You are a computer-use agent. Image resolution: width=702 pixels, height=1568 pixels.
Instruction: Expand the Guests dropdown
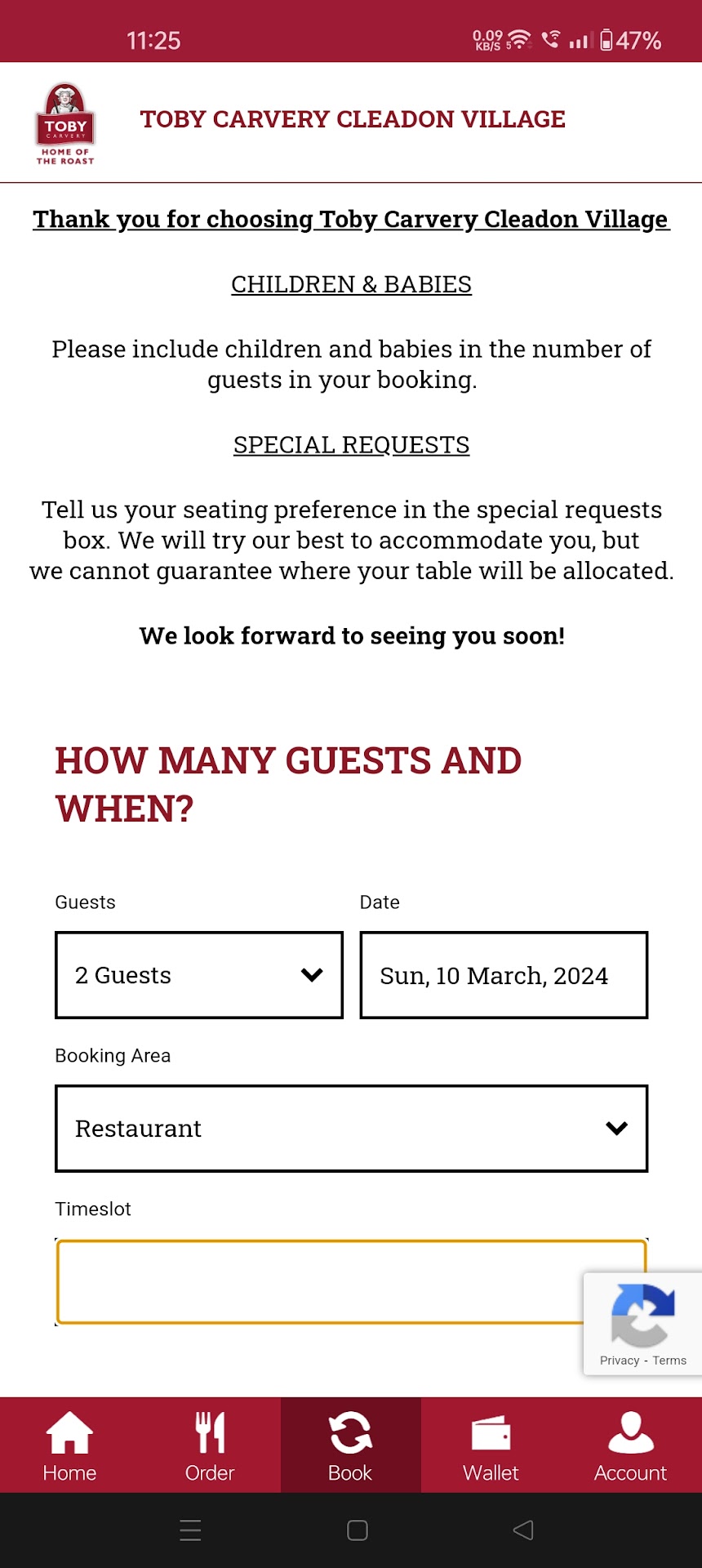pyautogui.click(x=198, y=975)
